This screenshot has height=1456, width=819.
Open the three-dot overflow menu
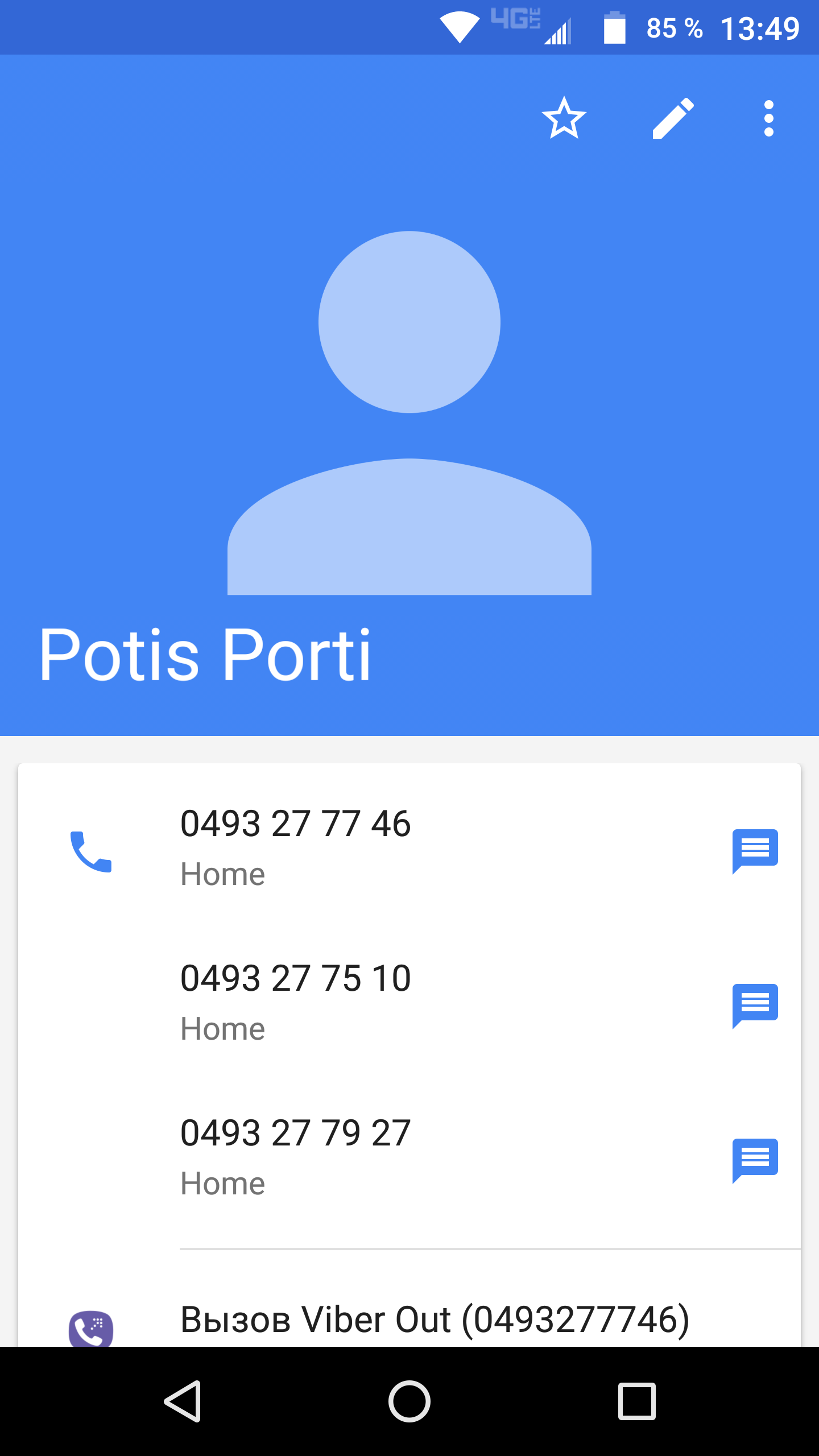(768, 118)
